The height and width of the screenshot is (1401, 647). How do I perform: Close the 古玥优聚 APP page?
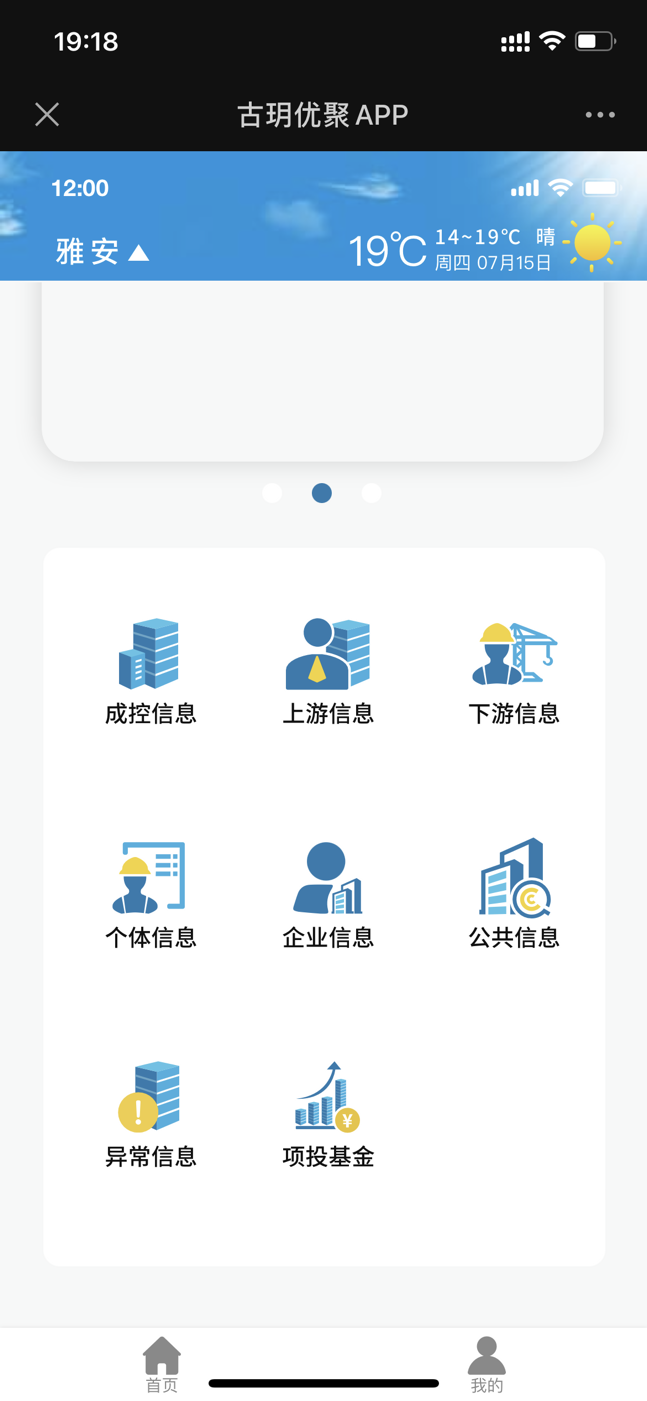click(x=47, y=114)
